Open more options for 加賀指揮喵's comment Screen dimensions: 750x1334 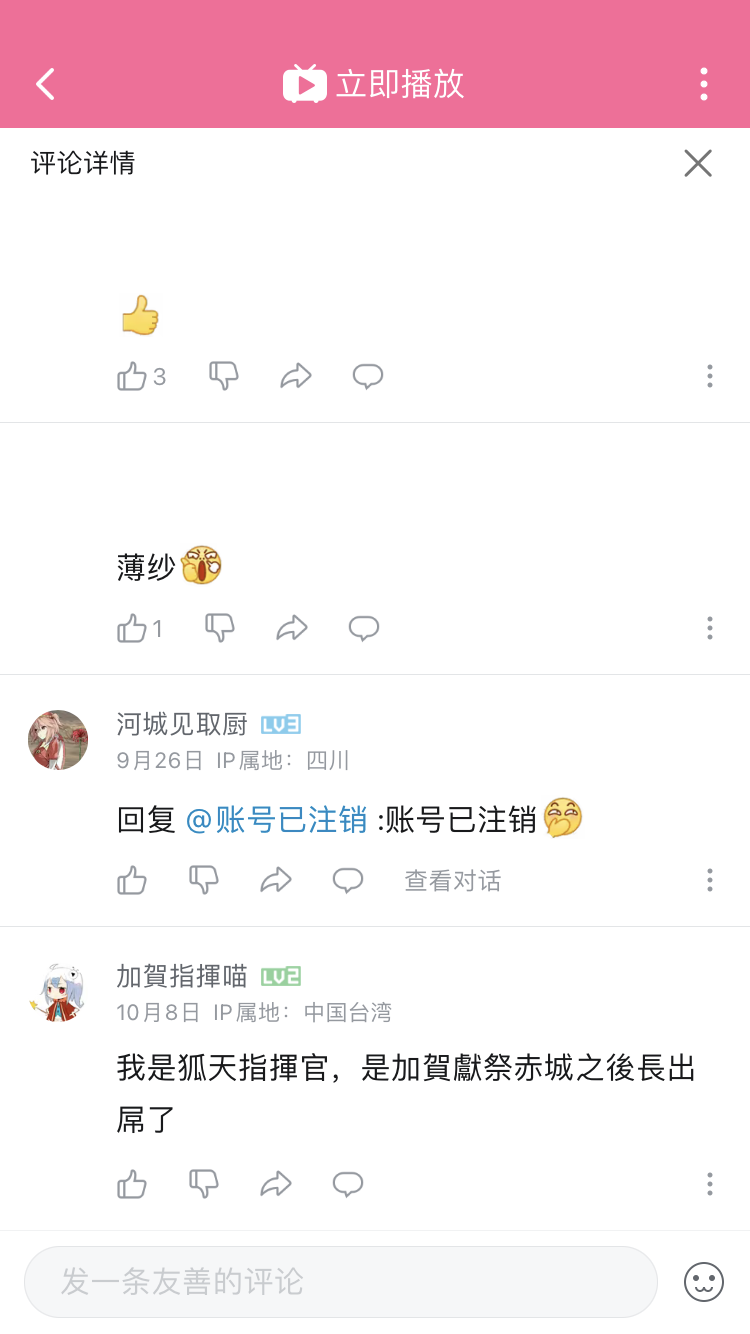click(709, 1184)
